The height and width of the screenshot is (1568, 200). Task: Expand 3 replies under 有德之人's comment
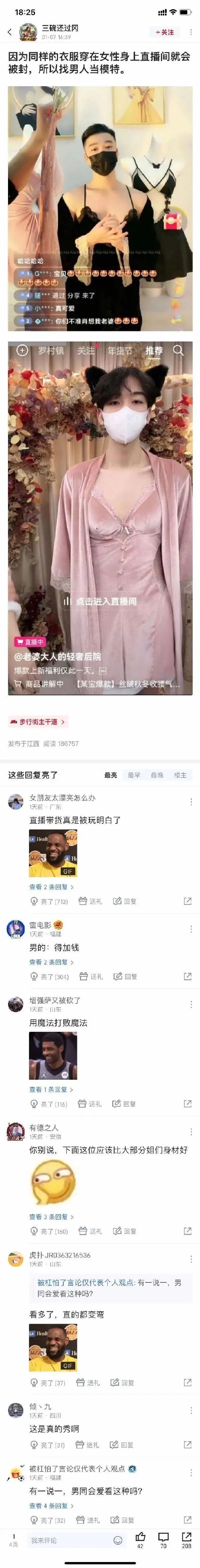pos(51,1200)
